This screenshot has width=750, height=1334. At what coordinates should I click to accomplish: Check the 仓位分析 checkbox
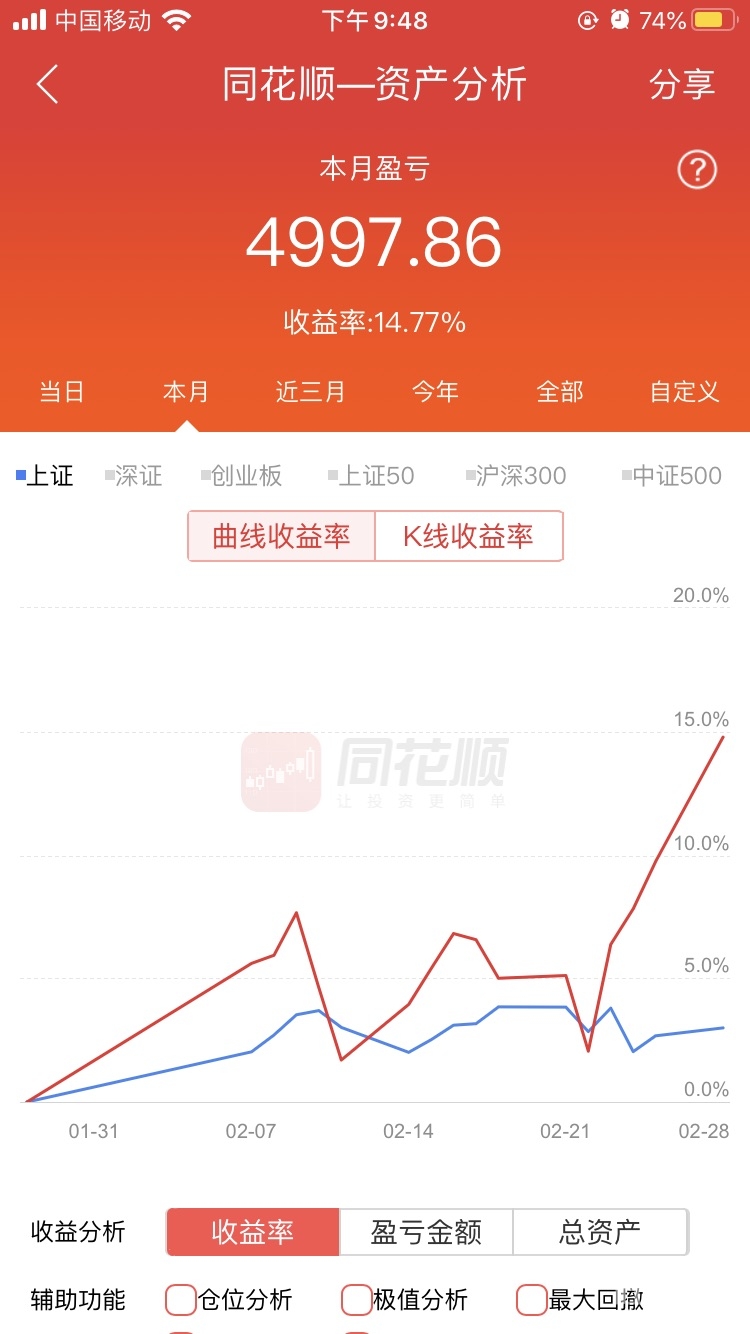181,1300
